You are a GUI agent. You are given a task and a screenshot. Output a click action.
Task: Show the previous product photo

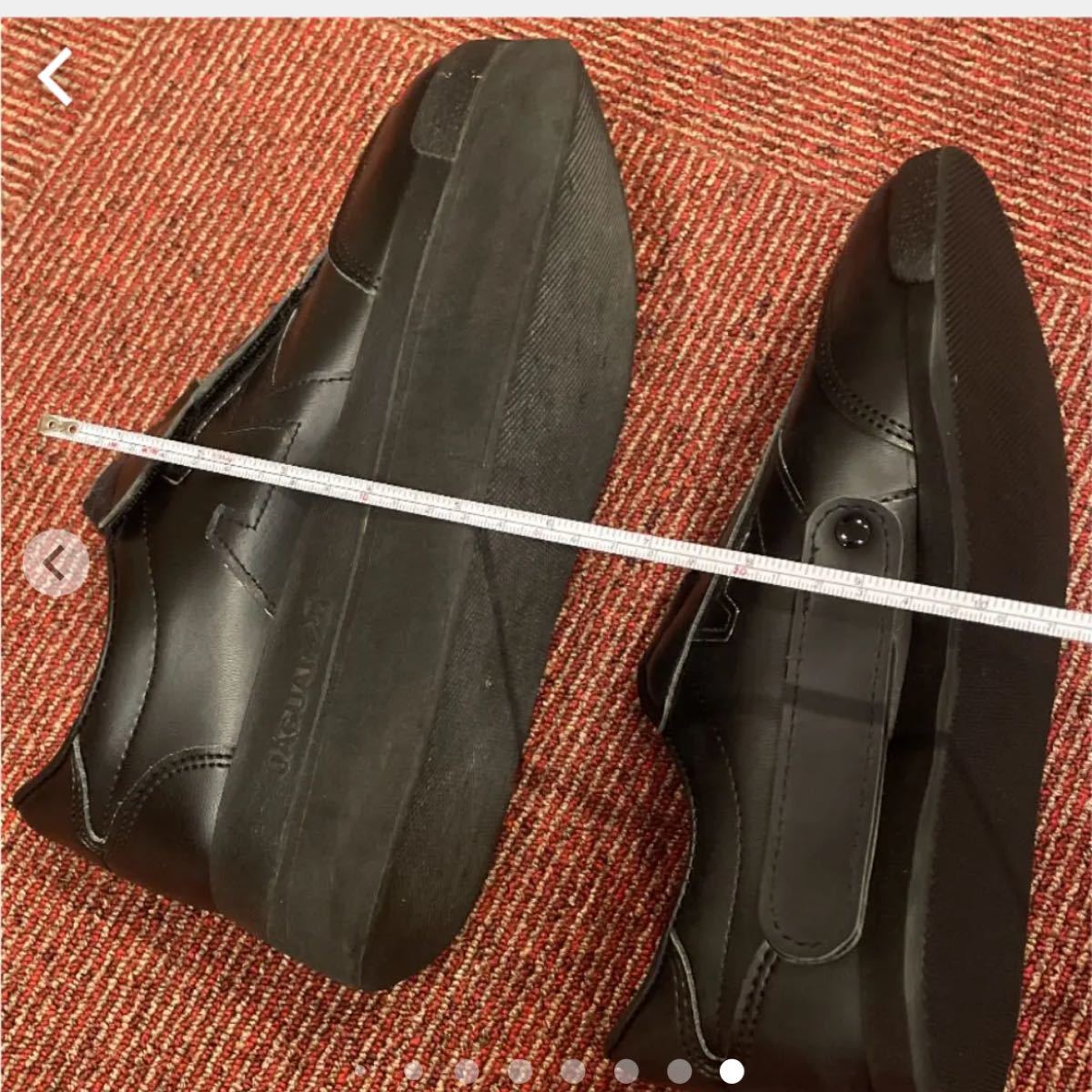pos(56,563)
